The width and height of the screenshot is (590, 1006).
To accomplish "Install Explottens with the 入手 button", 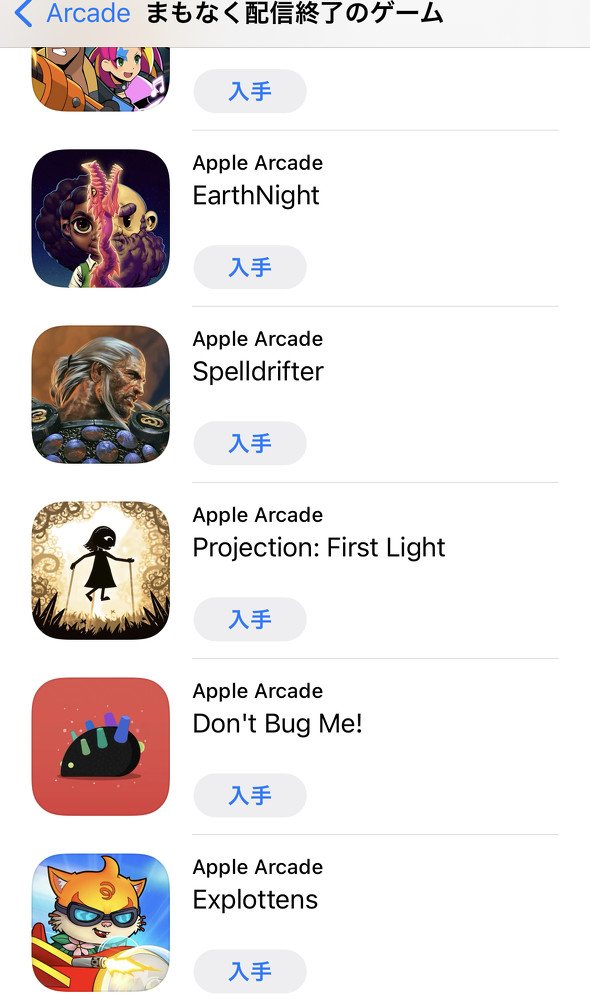I will tap(250, 971).
